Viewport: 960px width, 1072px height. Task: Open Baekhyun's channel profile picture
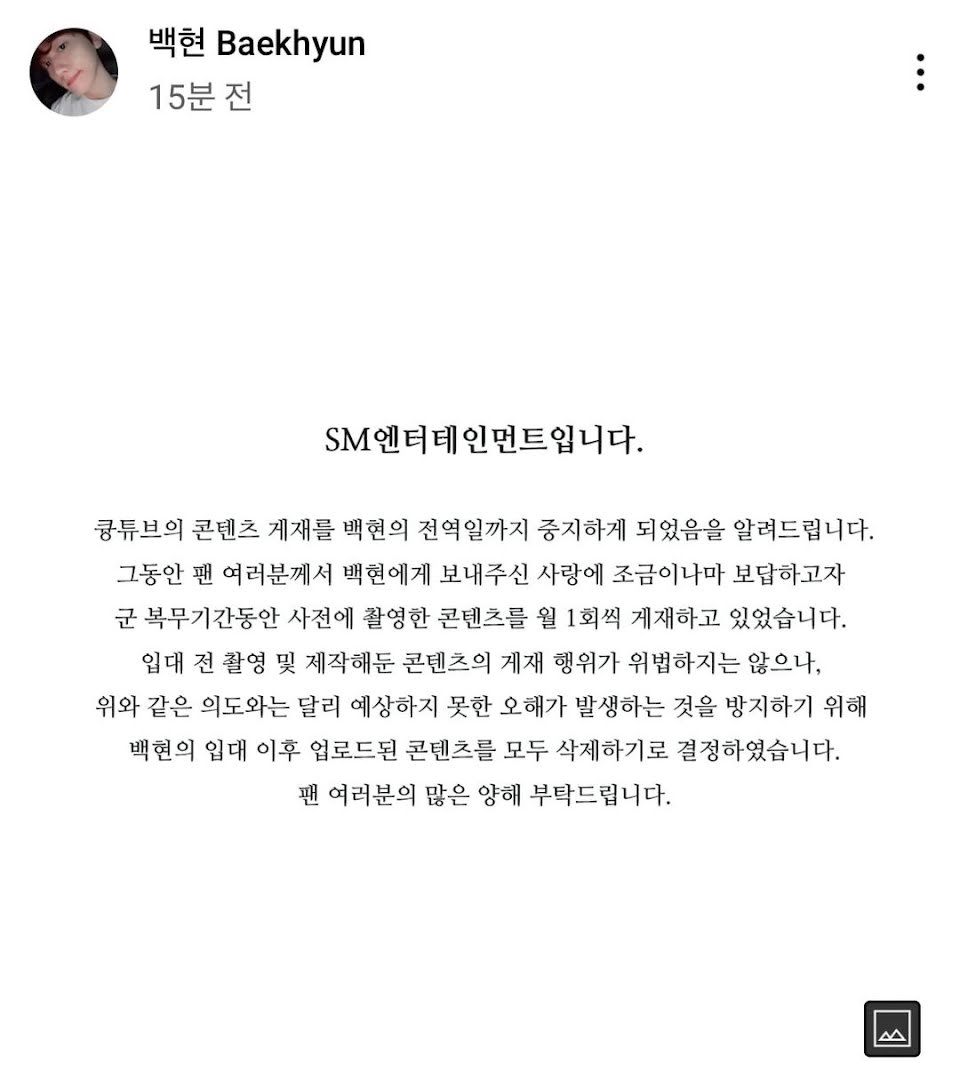[x=73, y=72]
